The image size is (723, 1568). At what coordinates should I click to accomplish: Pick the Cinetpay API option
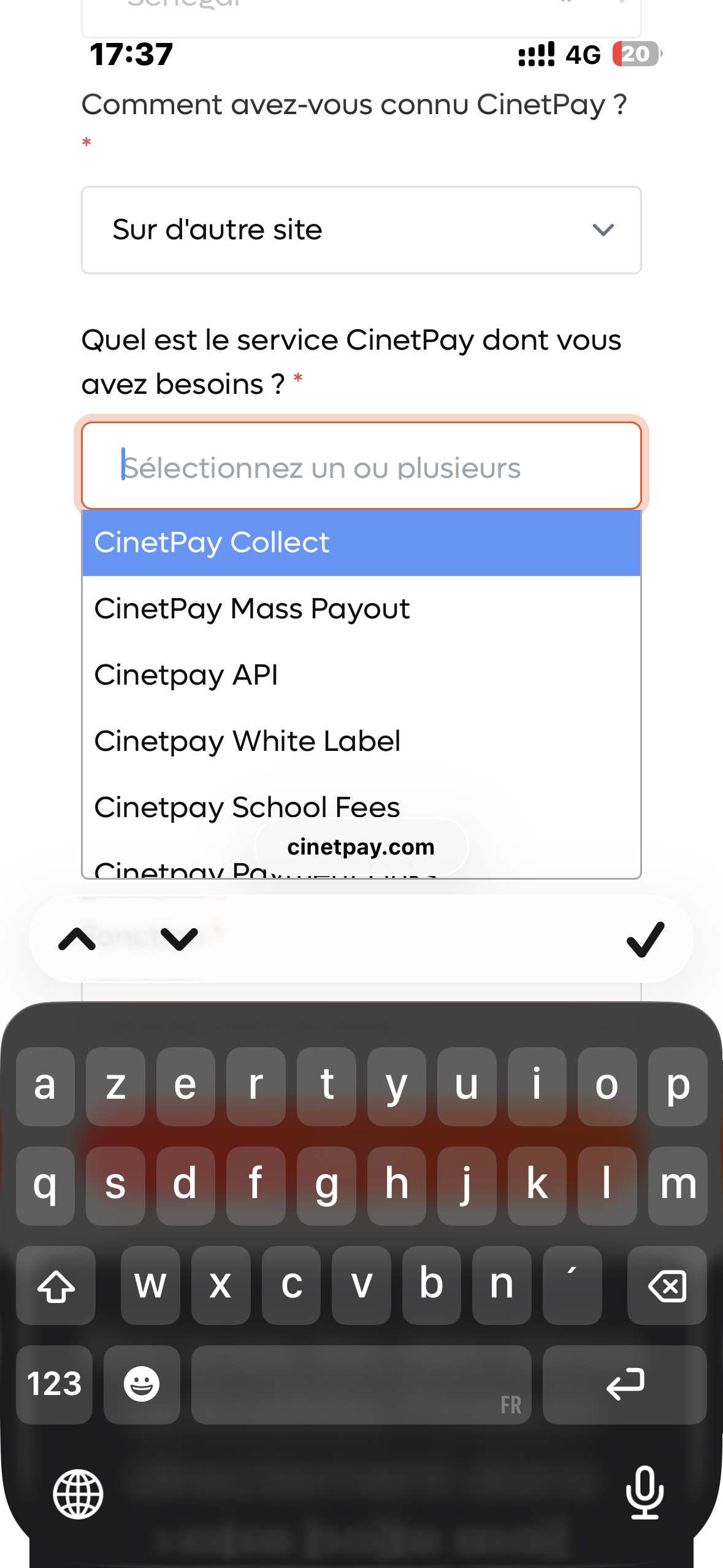(x=361, y=675)
